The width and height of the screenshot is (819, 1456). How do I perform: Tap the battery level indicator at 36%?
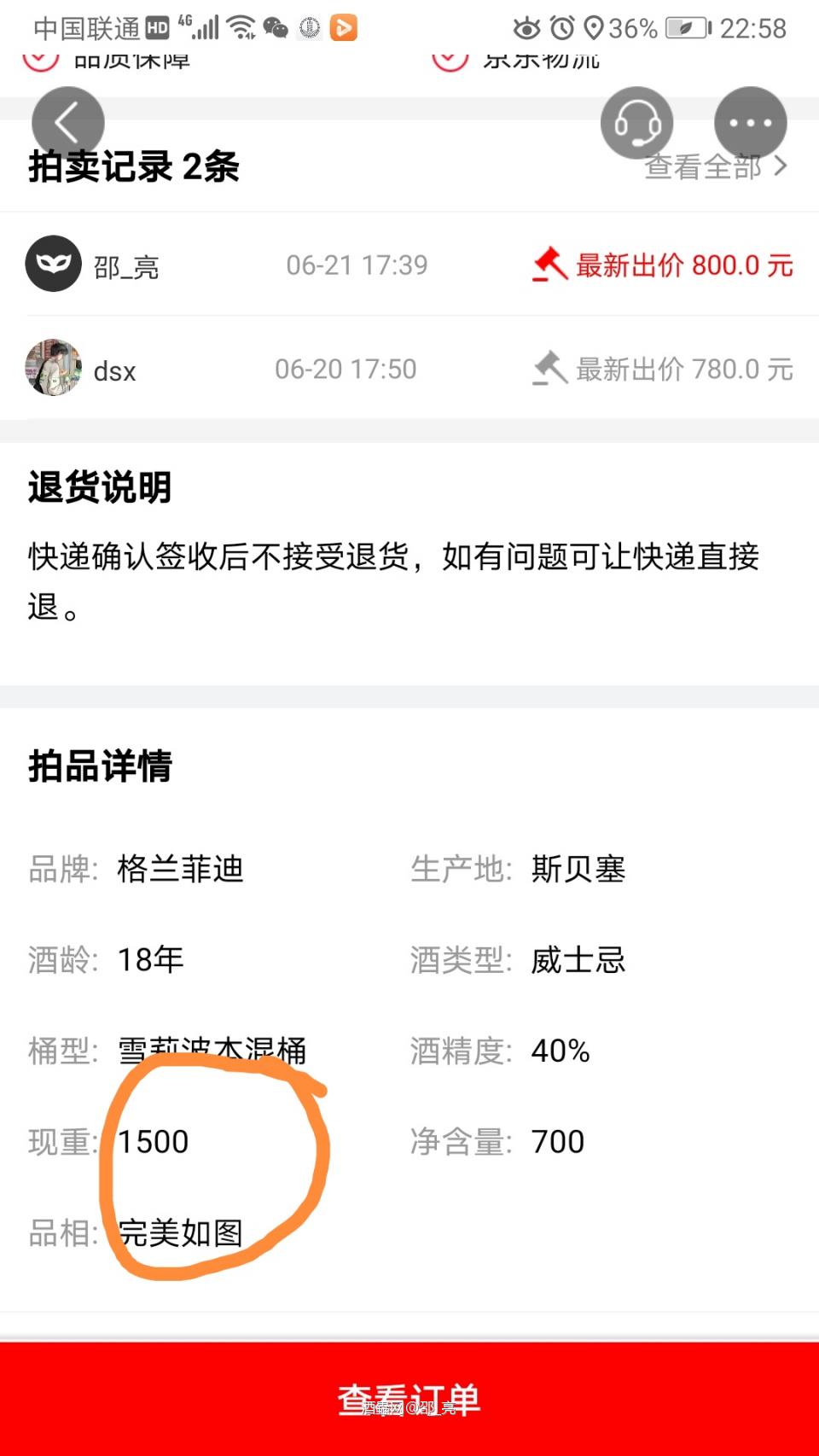682,28
